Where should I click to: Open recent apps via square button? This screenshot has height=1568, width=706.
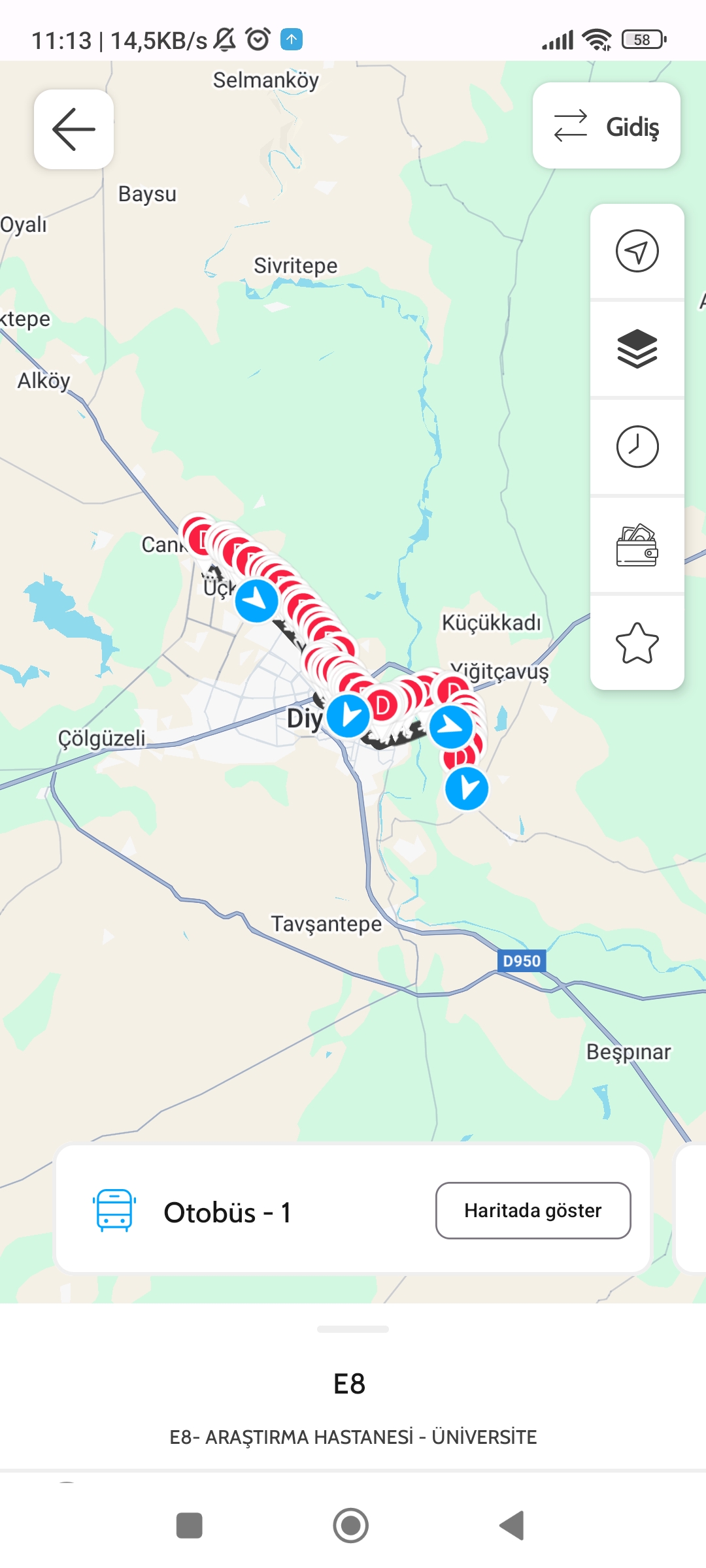point(190,1526)
